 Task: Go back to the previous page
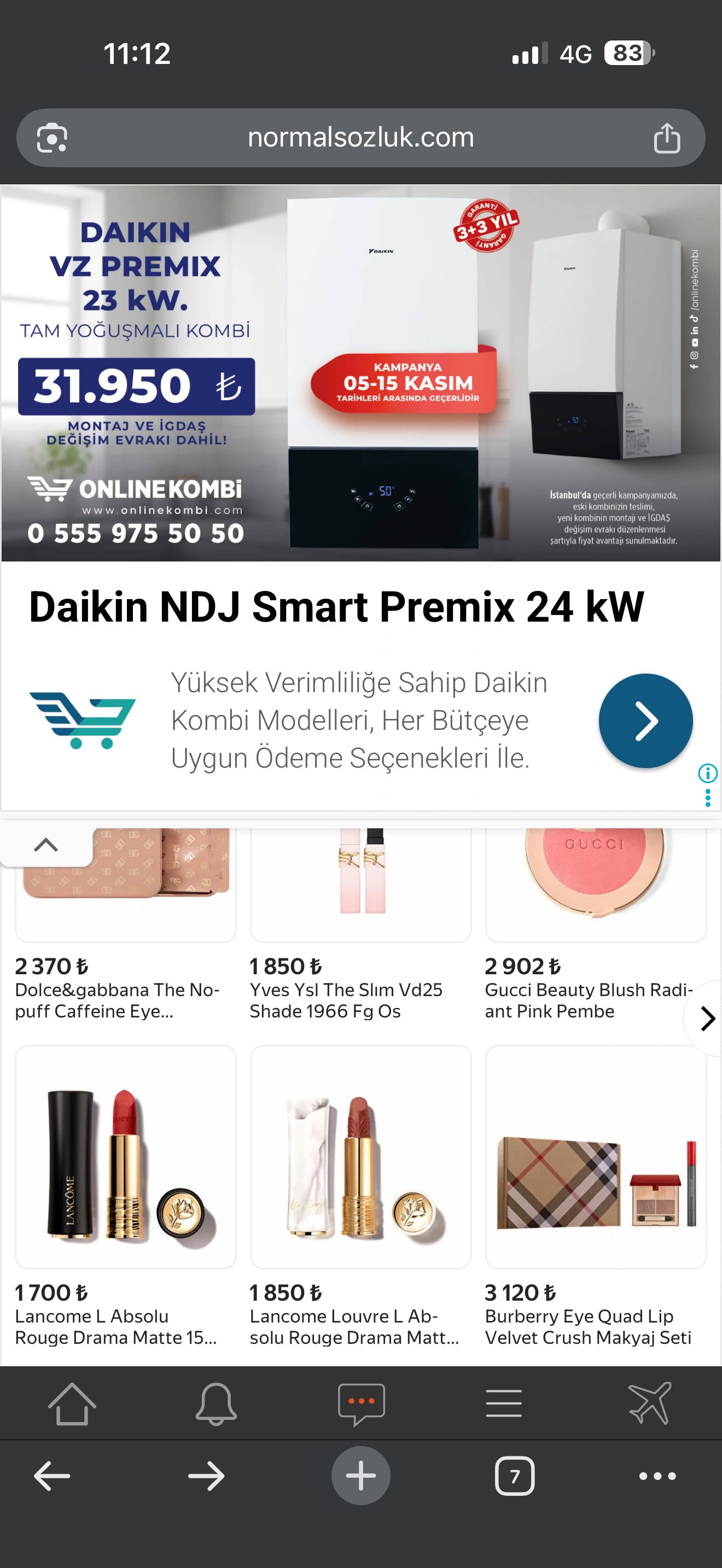52,1476
